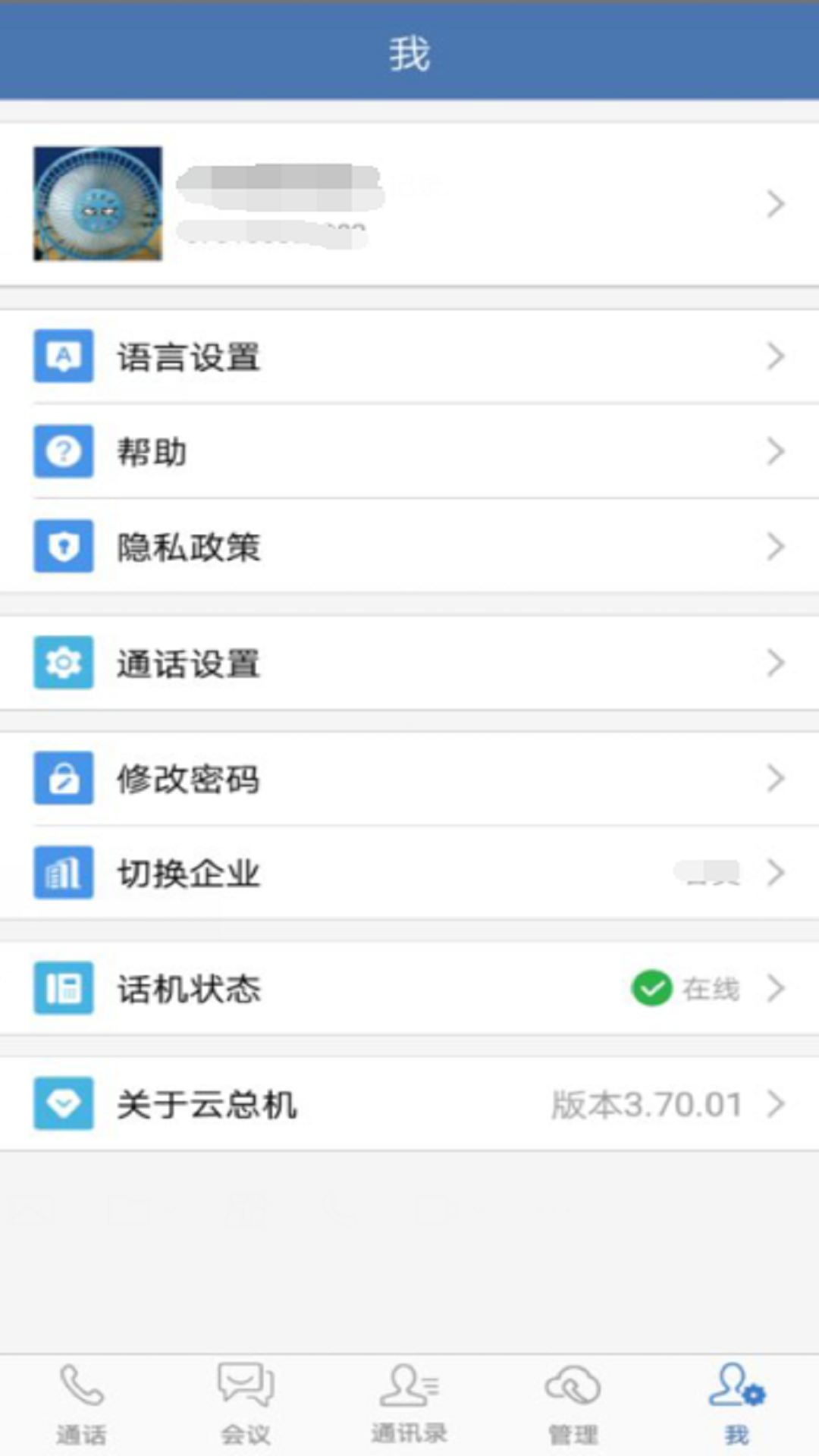Open the 帮助 help page

pyautogui.click(x=409, y=452)
